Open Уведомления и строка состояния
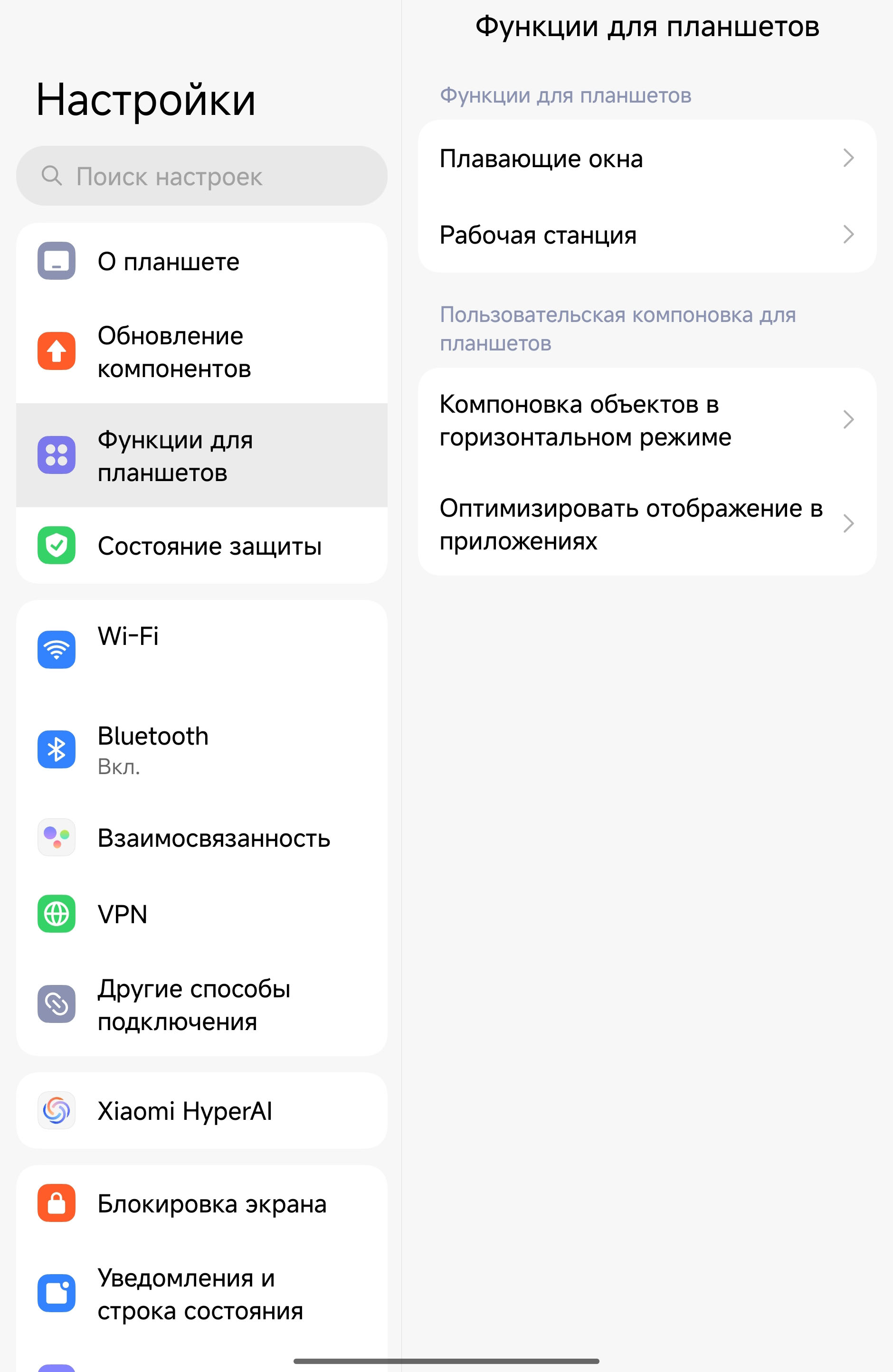 point(202,1295)
